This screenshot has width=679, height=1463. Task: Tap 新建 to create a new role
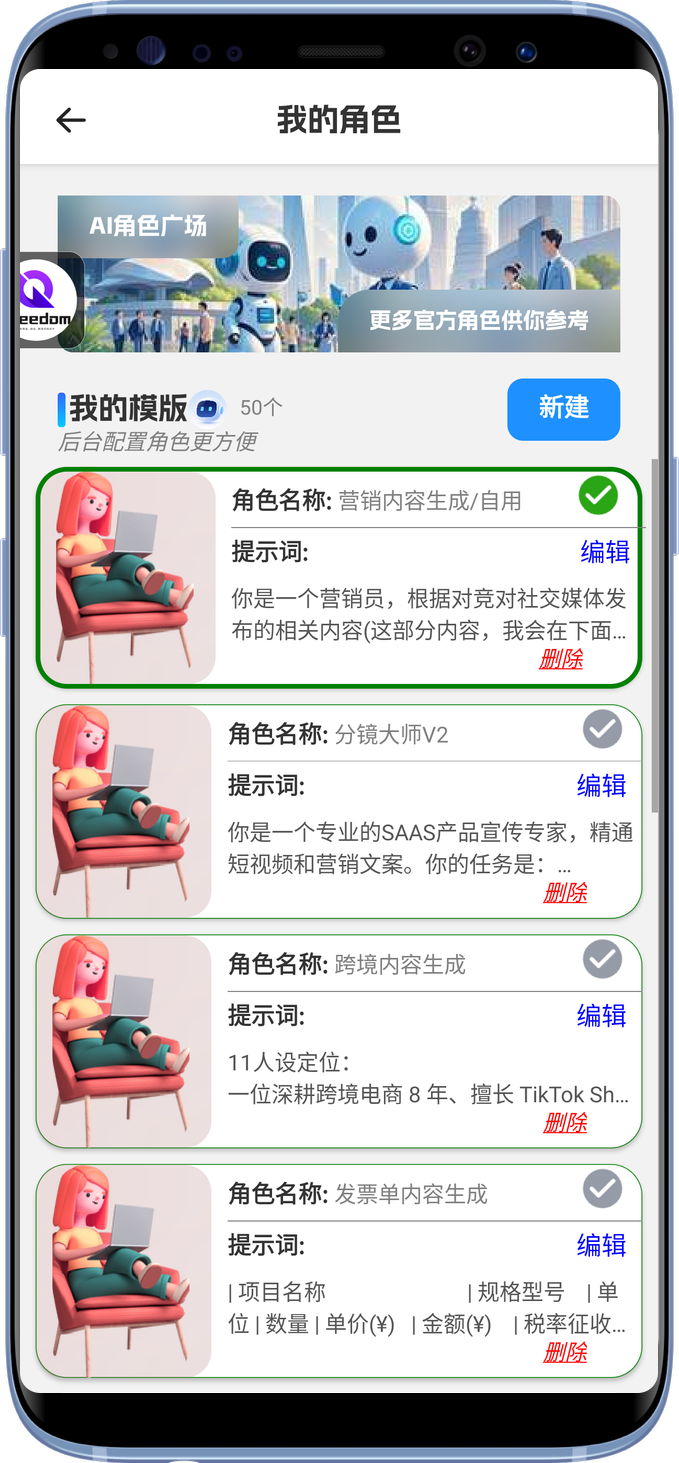pyautogui.click(x=563, y=409)
